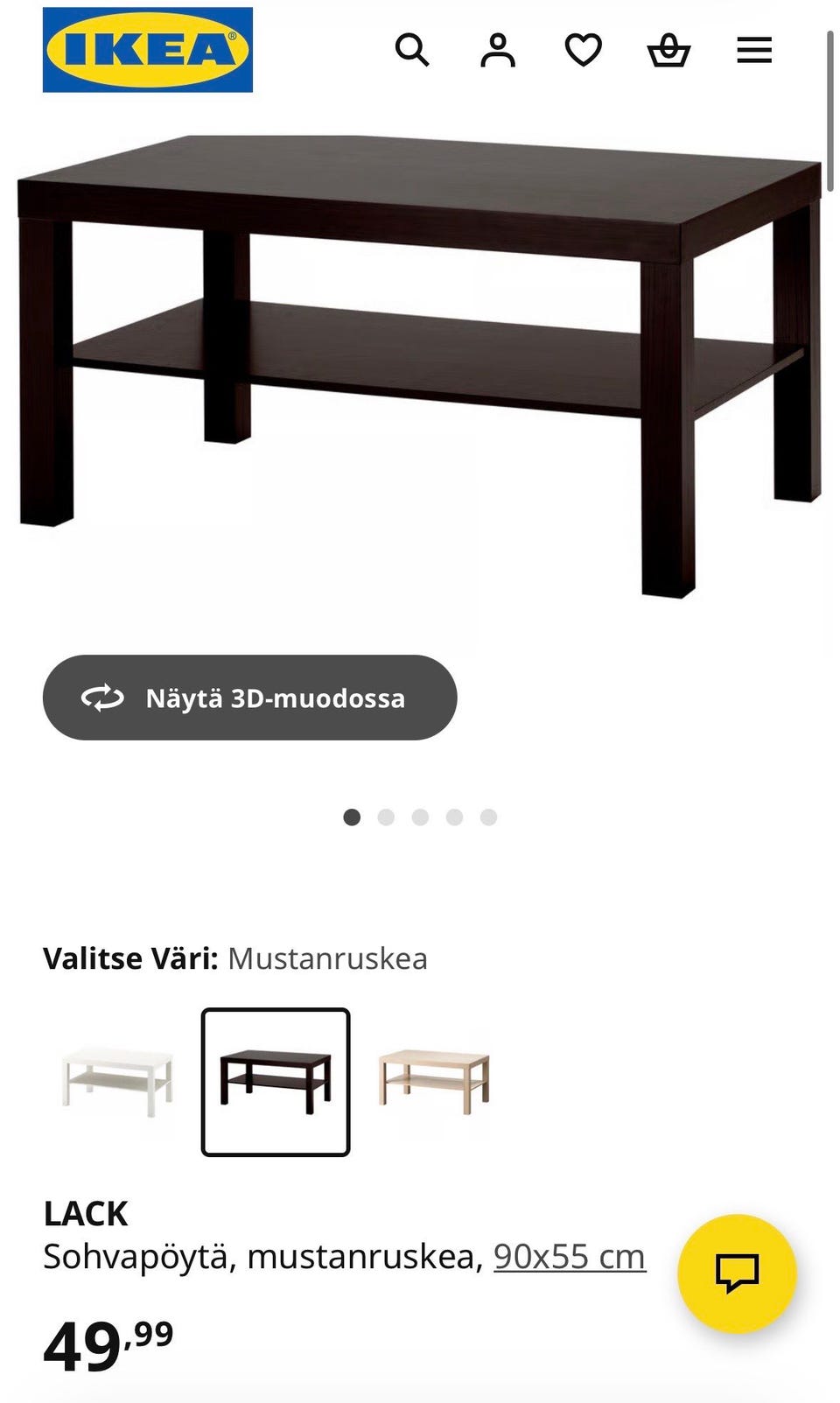Open the hamburger navigation menu
This screenshot has height=1403, width=840.
click(753, 50)
